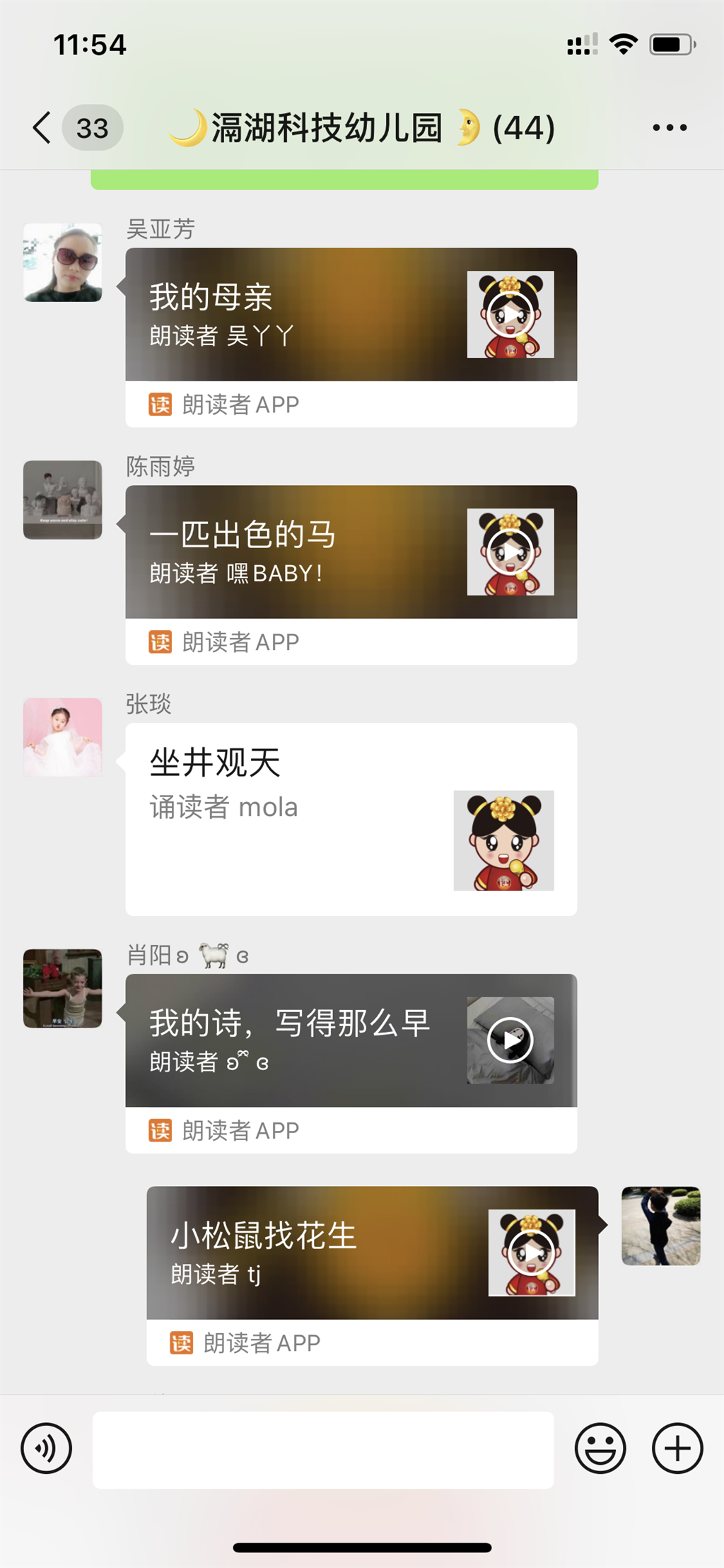View 肖阳's profile avatar
The image size is (724, 1568).
[x=62, y=988]
